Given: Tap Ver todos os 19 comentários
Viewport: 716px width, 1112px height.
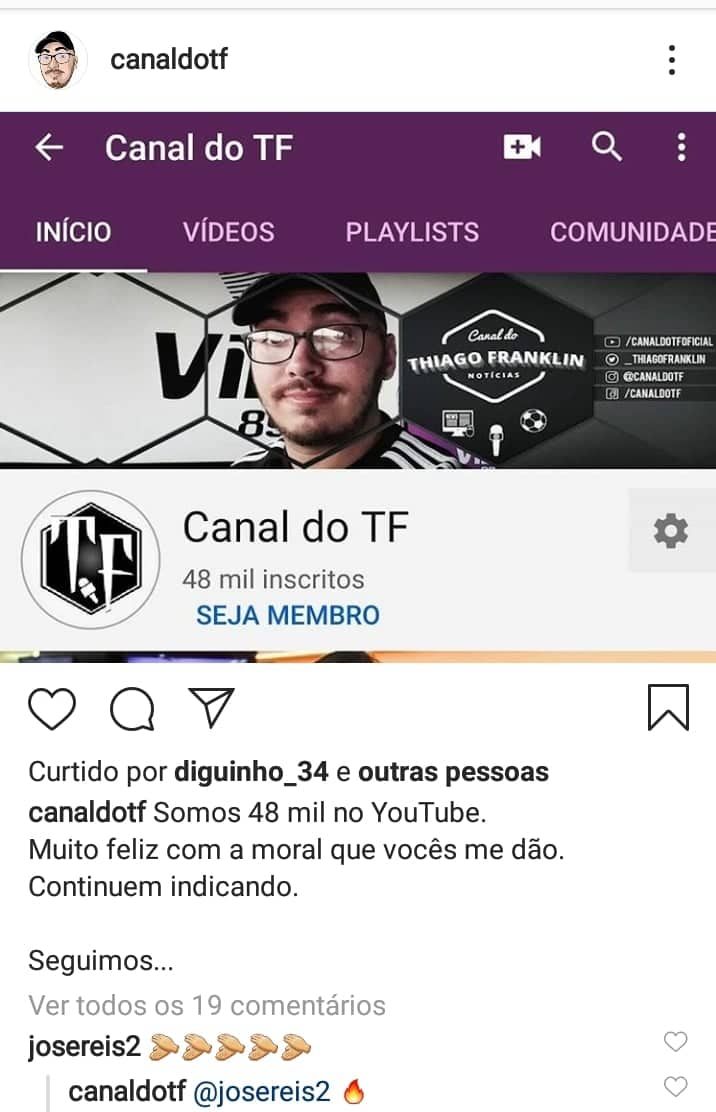Looking at the screenshot, I should (x=207, y=1004).
